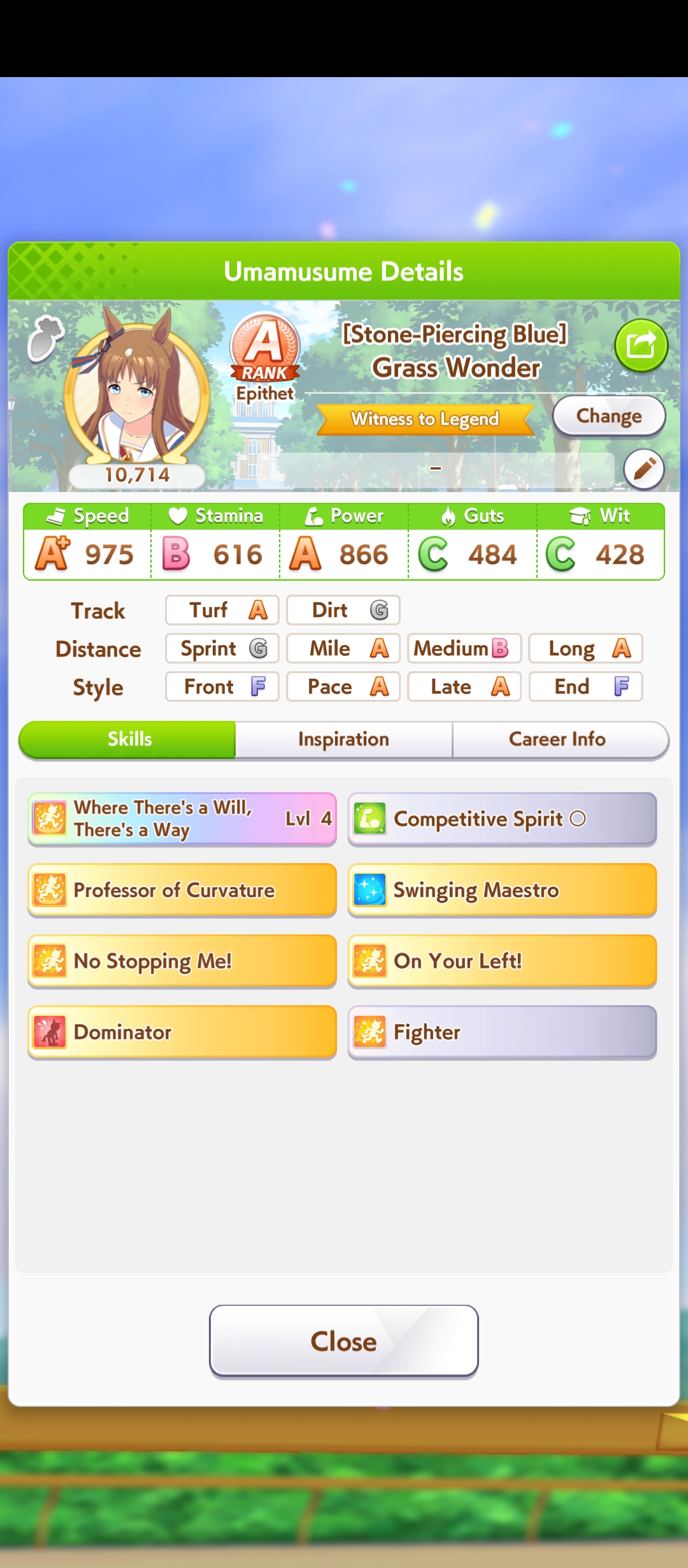Viewport: 688px width, 1568px height.
Task: Close the Umamusume Details dialog
Action: pos(343,1341)
